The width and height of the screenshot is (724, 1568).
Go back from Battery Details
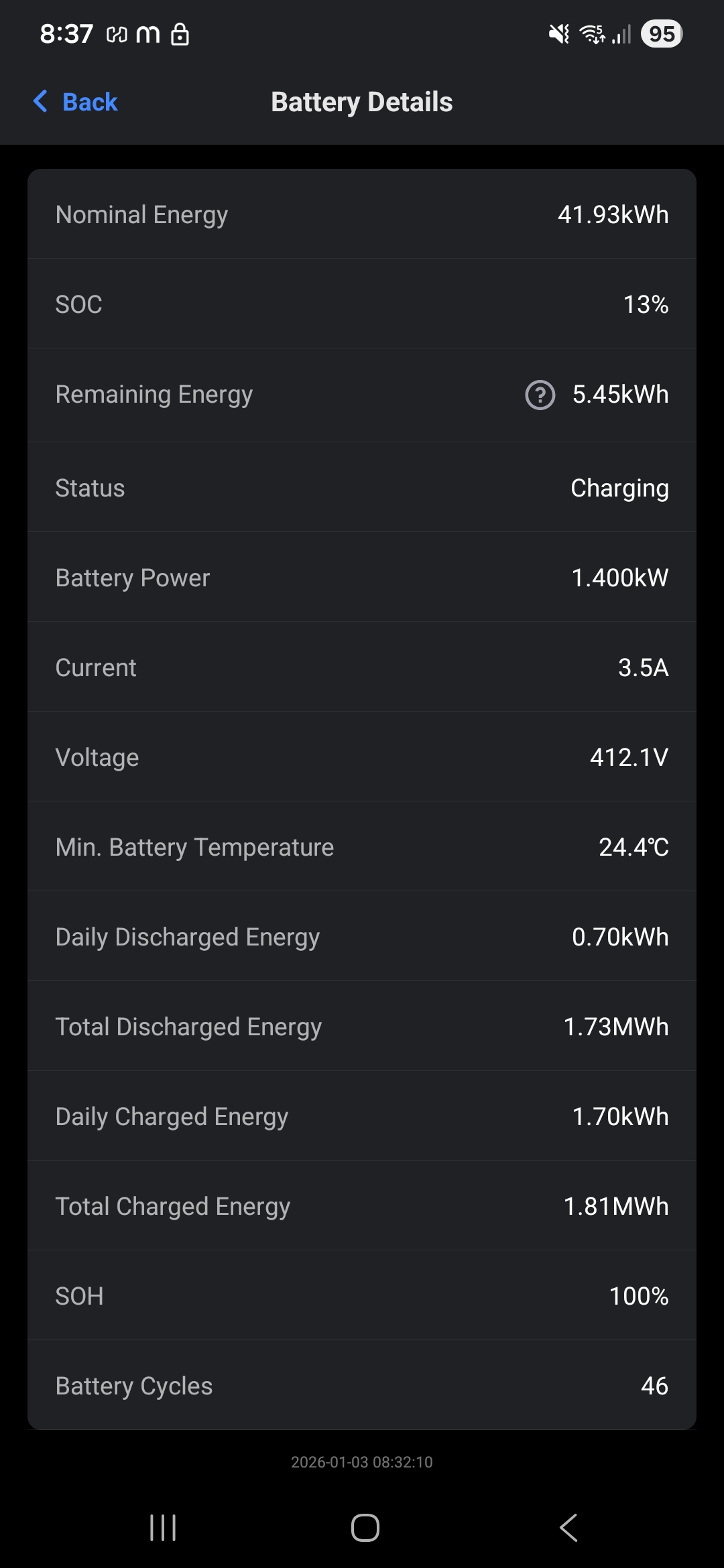(76, 102)
